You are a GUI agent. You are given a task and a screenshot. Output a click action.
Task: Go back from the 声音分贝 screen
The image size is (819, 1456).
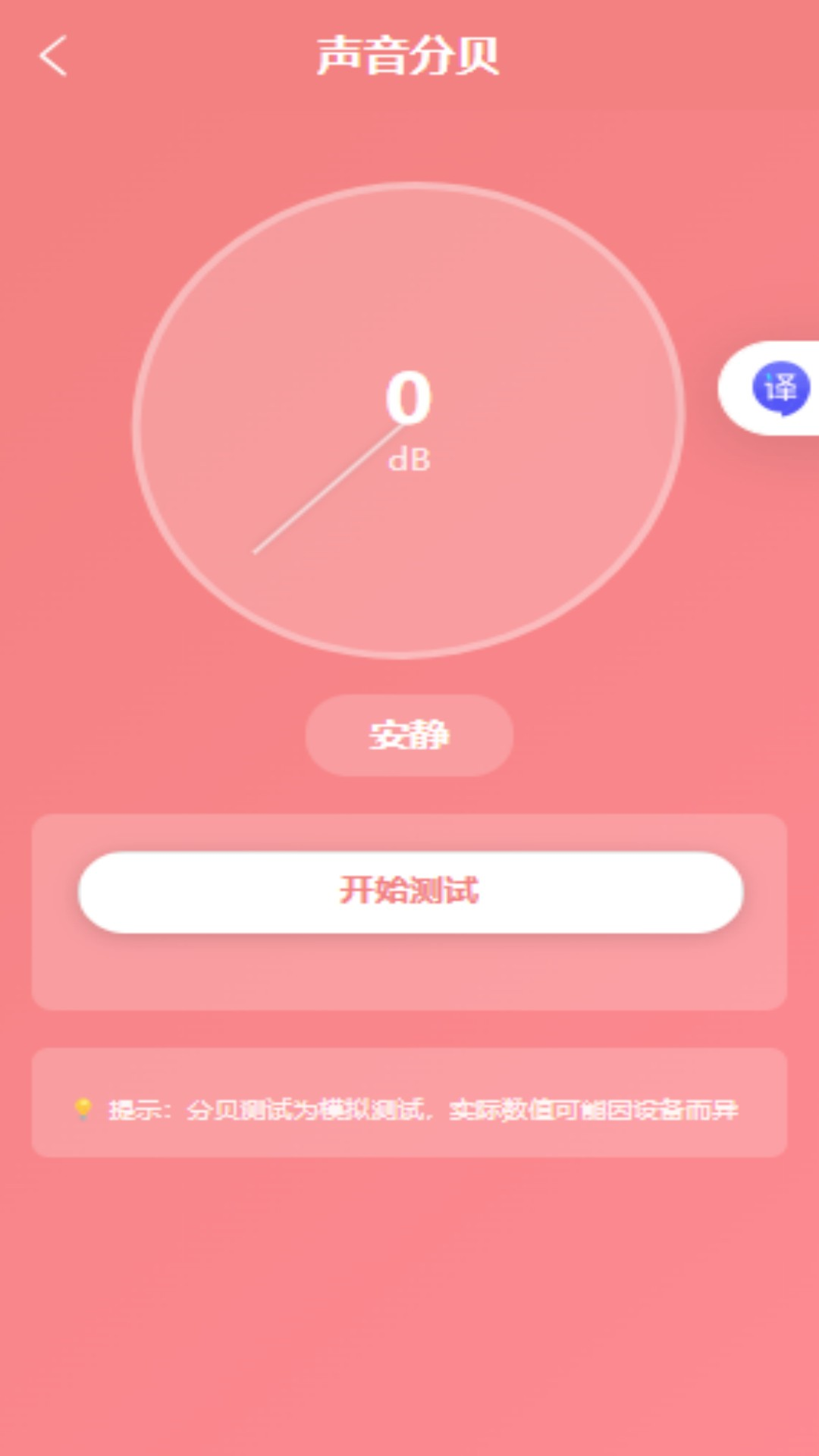click(x=53, y=56)
